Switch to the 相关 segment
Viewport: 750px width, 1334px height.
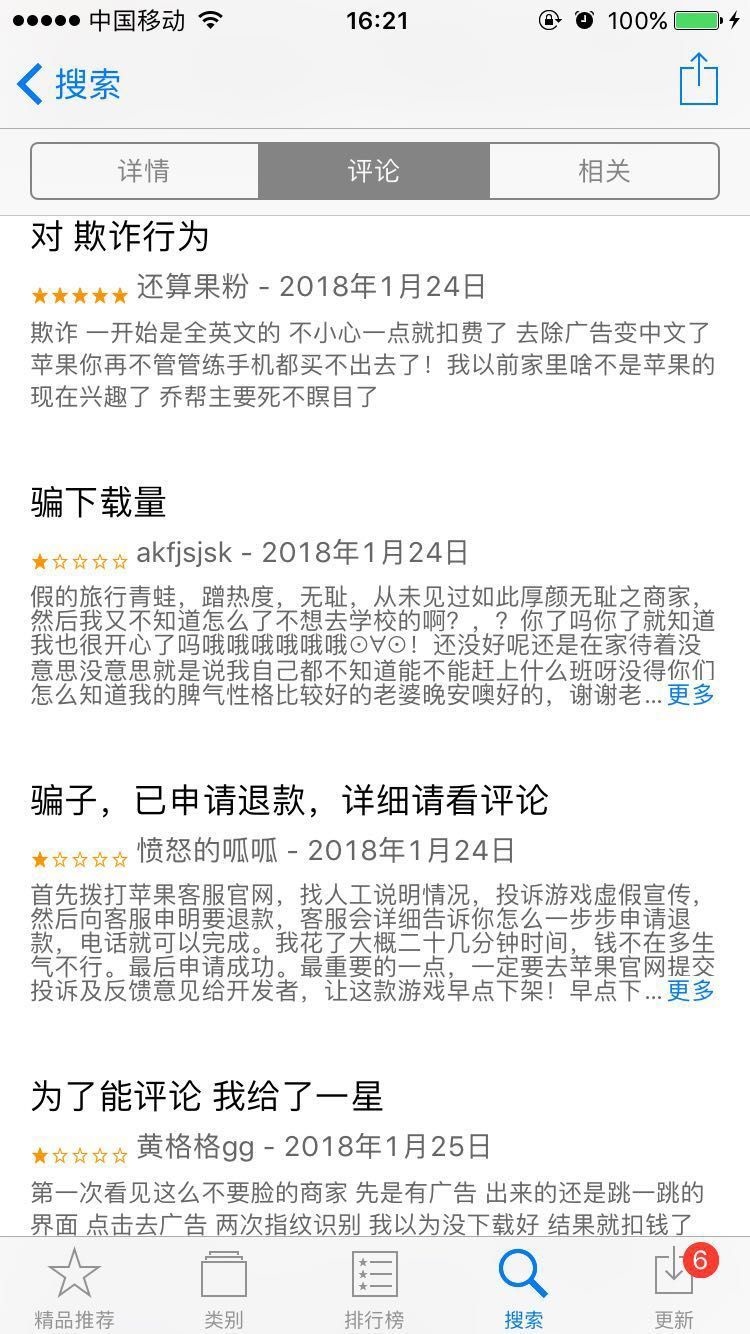click(604, 171)
